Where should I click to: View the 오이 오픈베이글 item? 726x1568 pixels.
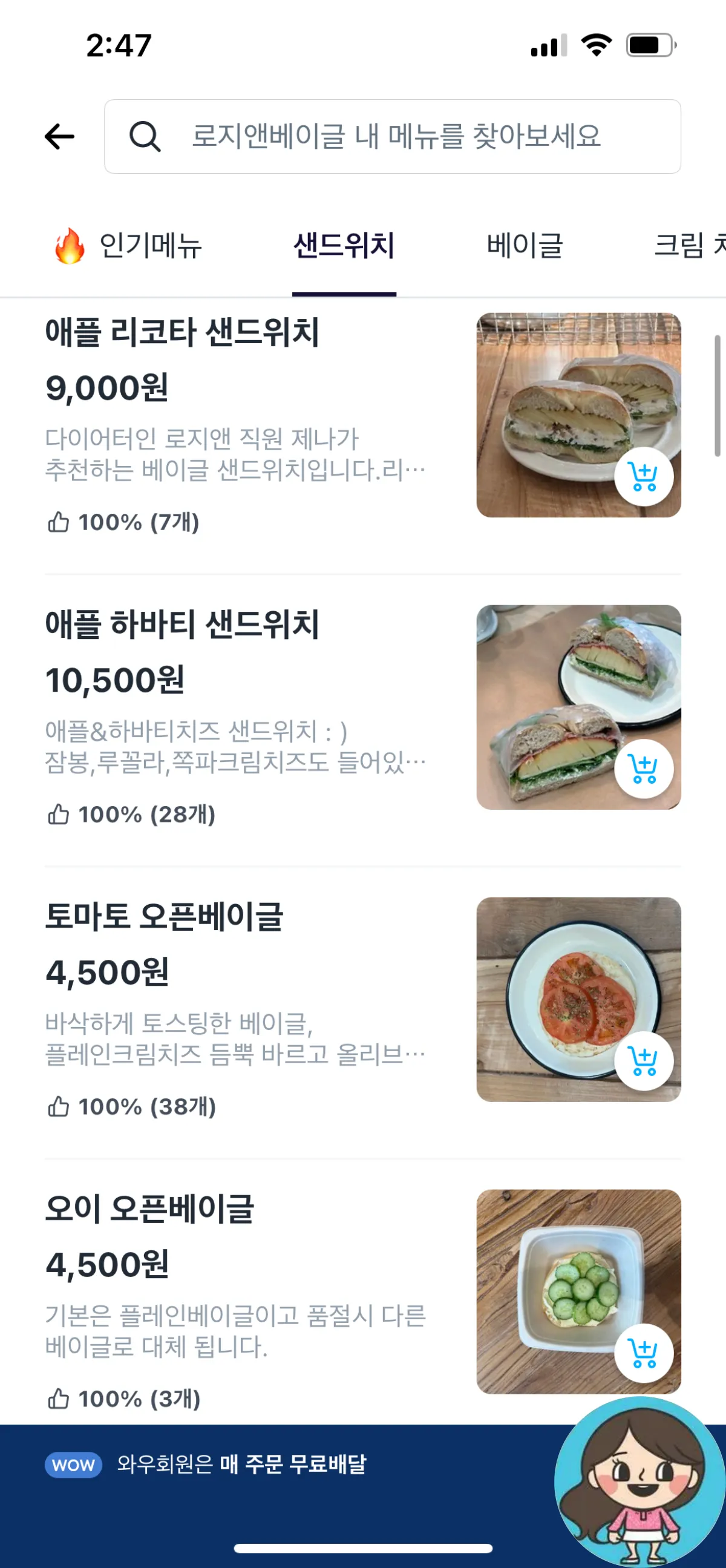coord(149,1210)
